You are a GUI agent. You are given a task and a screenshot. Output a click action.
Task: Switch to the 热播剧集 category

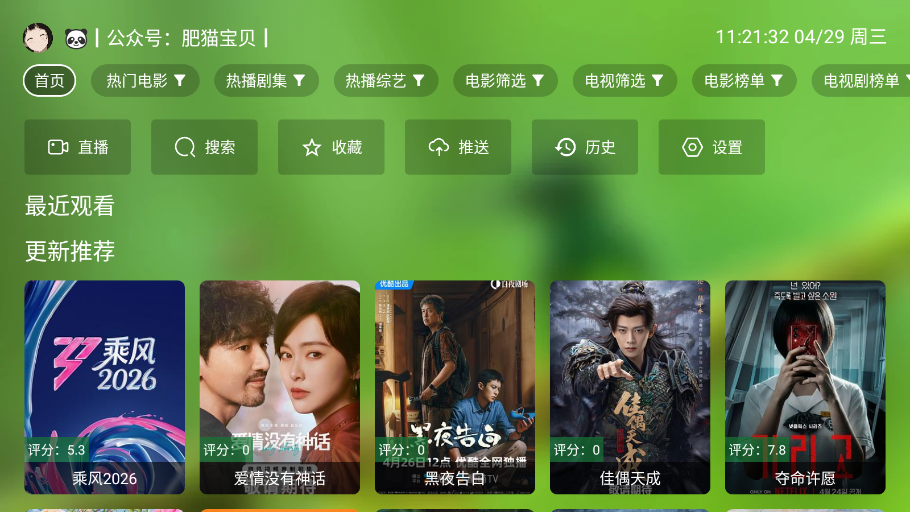coord(265,81)
